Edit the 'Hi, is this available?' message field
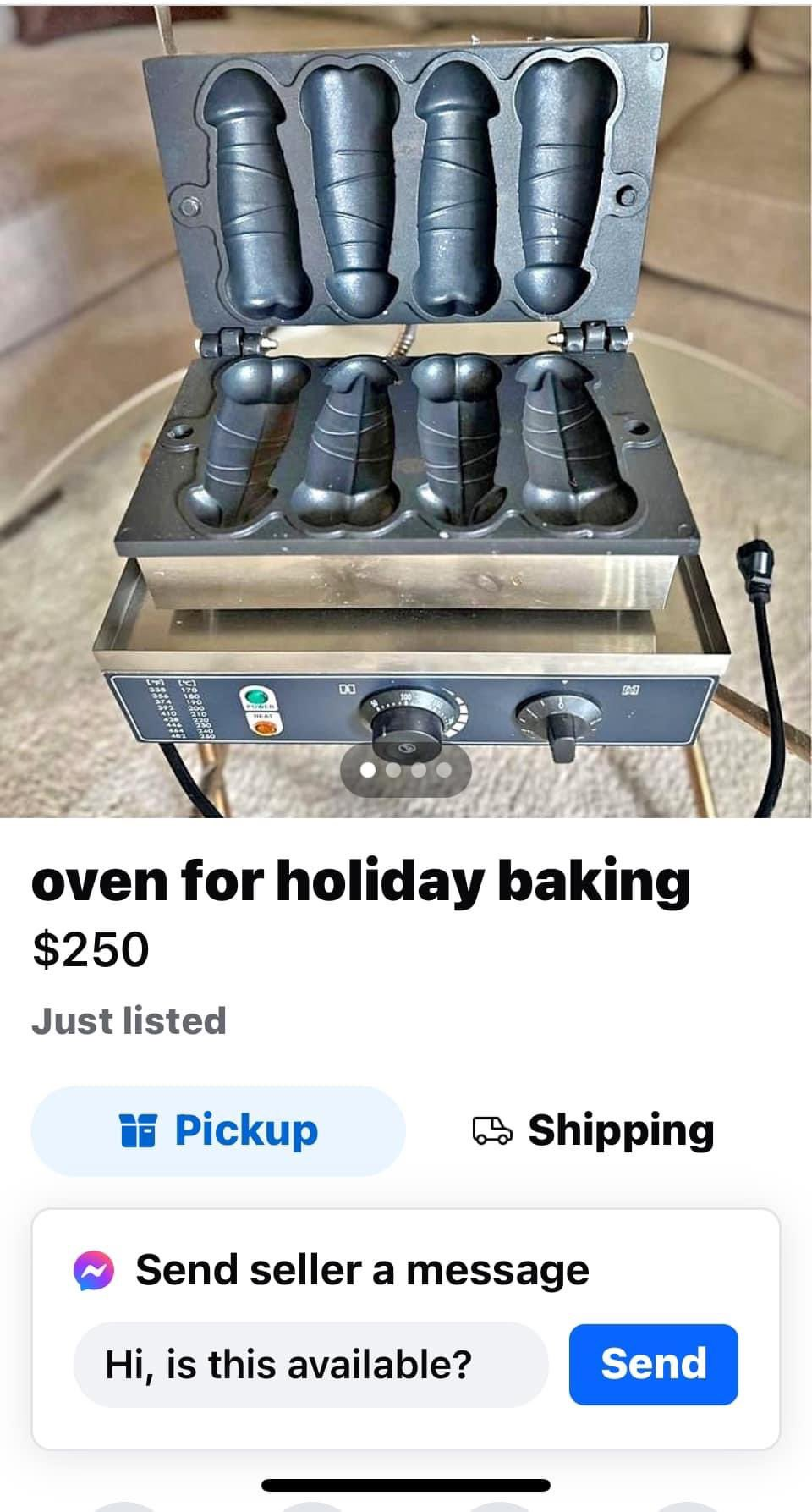The image size is (812, 1512). coord(311,1364)
